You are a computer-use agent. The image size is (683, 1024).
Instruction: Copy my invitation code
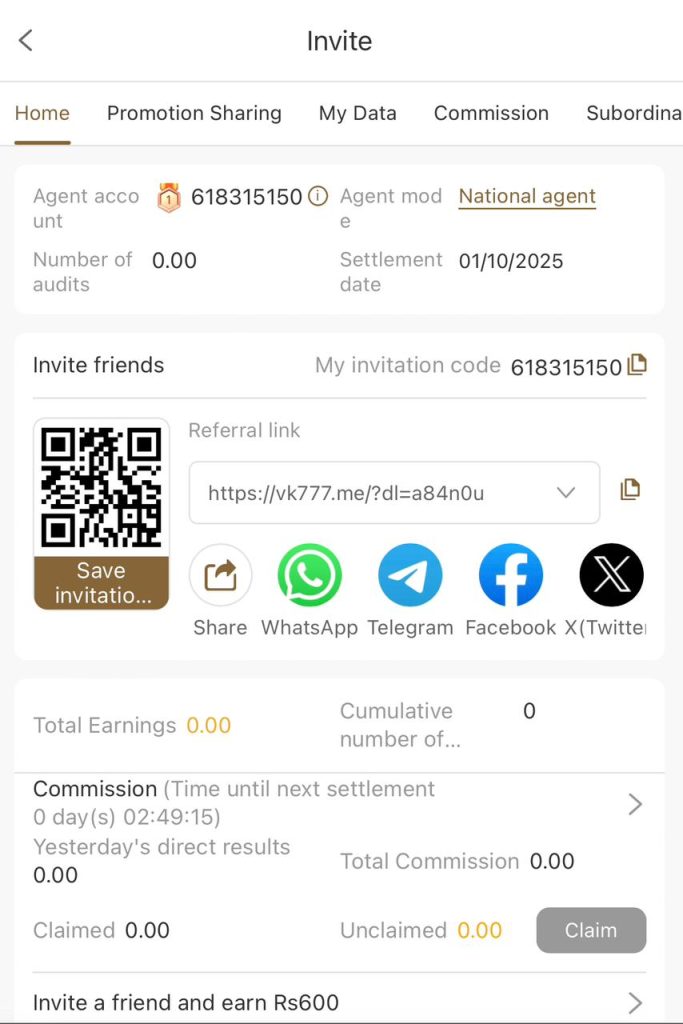click(x=637, y=365)
